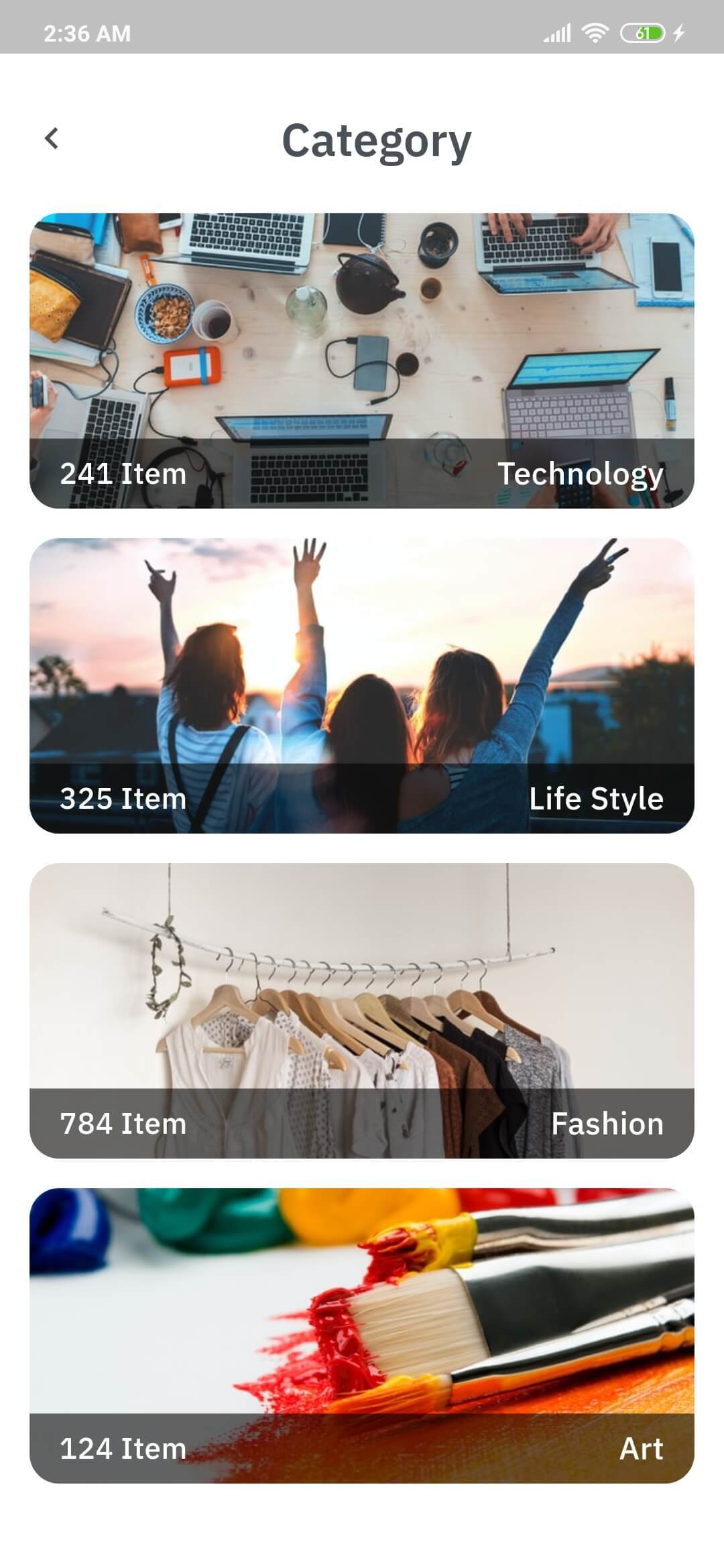View the Fashion category with 784 items
This screenshot has height=1568, width=724.
pyautogui.click(x=362, y=1010)
